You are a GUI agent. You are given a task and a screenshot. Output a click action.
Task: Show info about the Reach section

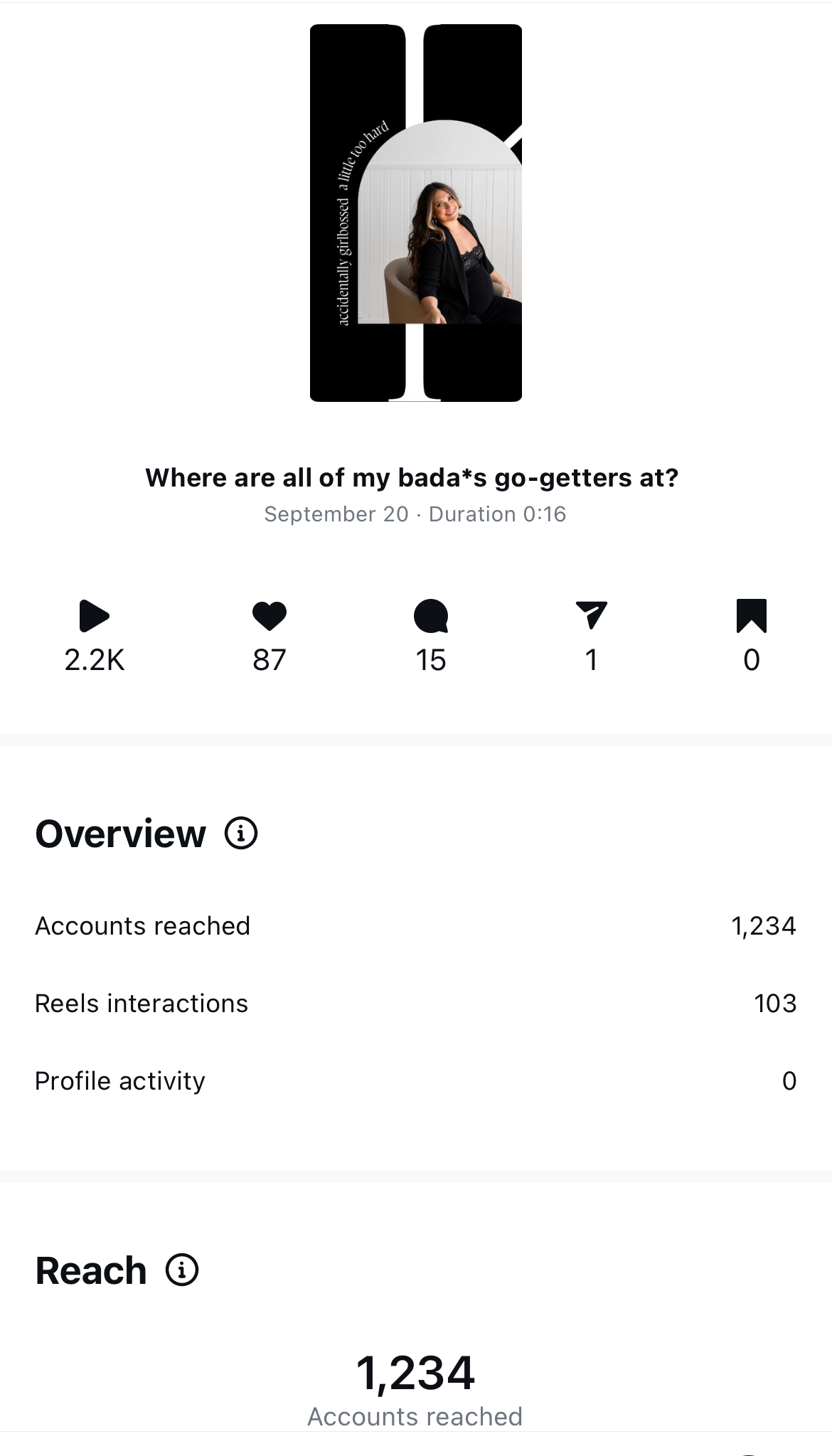point(182,1270)
